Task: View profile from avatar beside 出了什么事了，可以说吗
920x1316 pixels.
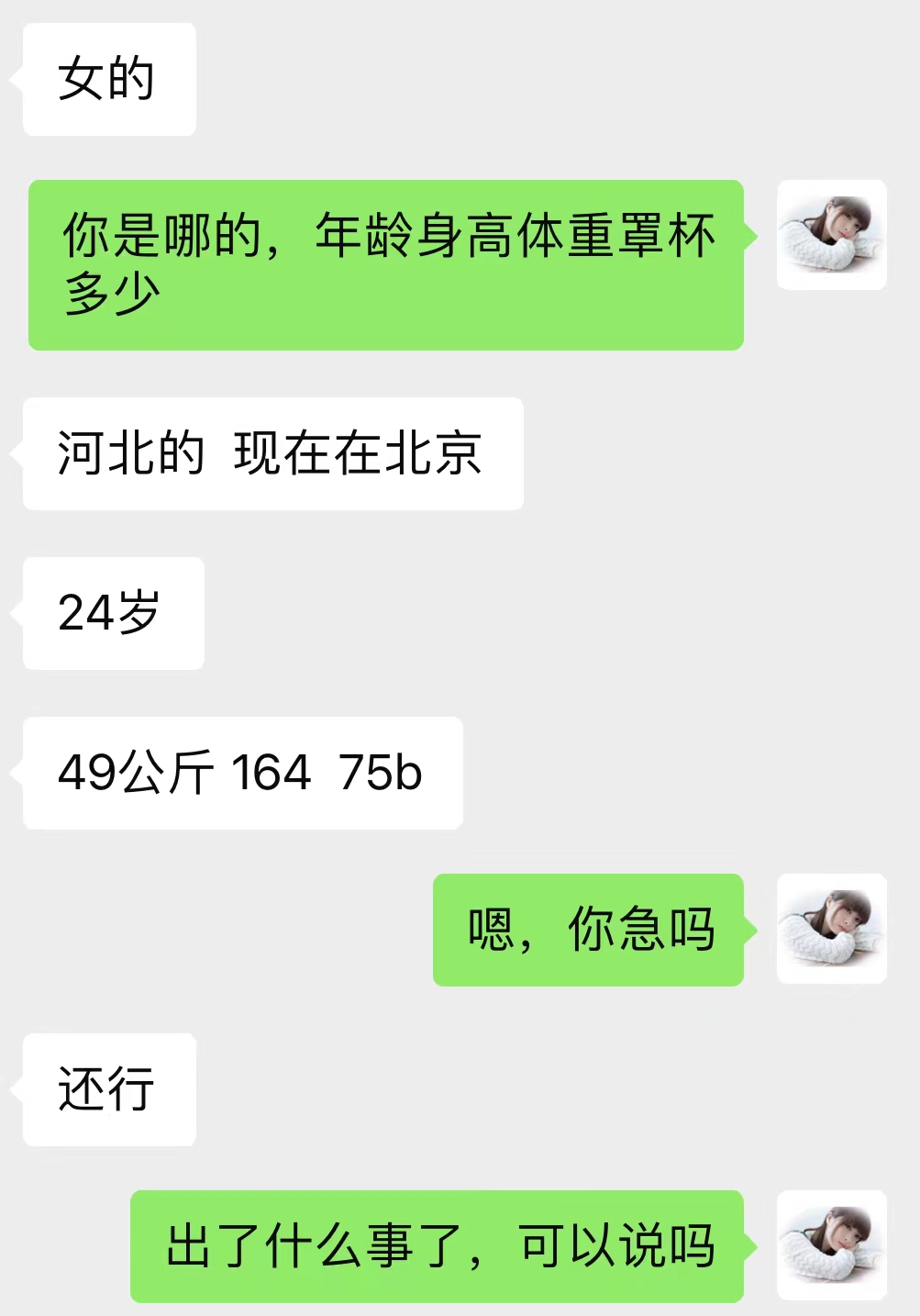Action: [831, 1245]
